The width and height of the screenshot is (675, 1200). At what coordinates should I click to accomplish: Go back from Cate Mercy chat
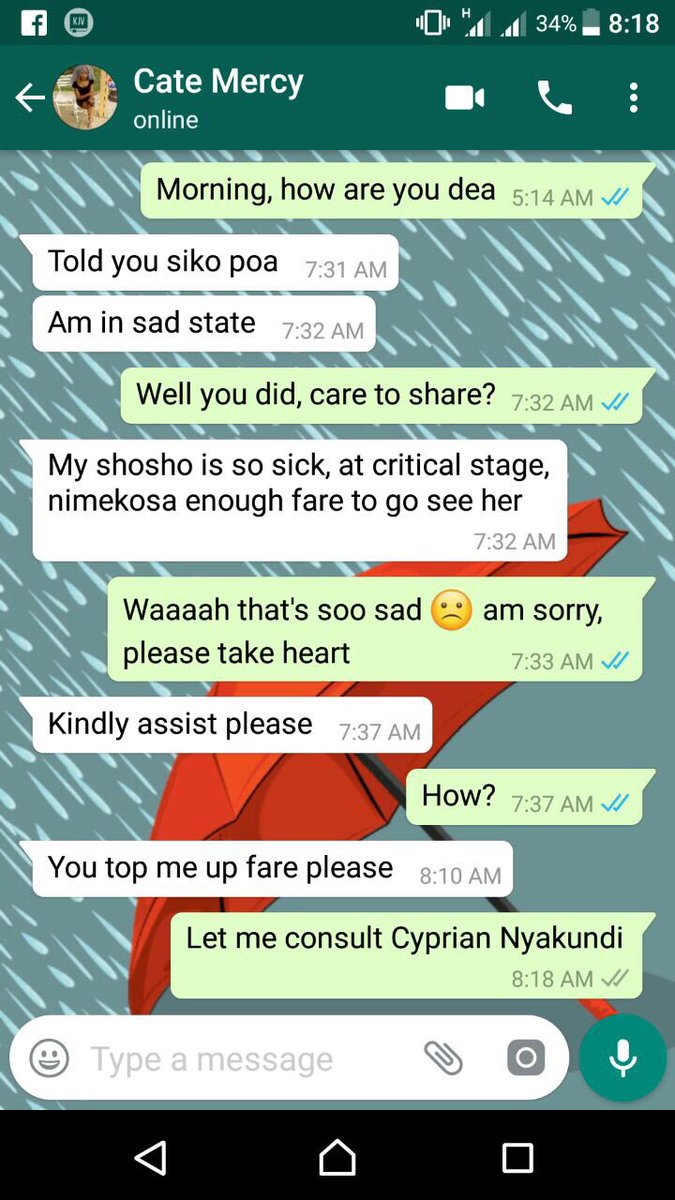30,98
